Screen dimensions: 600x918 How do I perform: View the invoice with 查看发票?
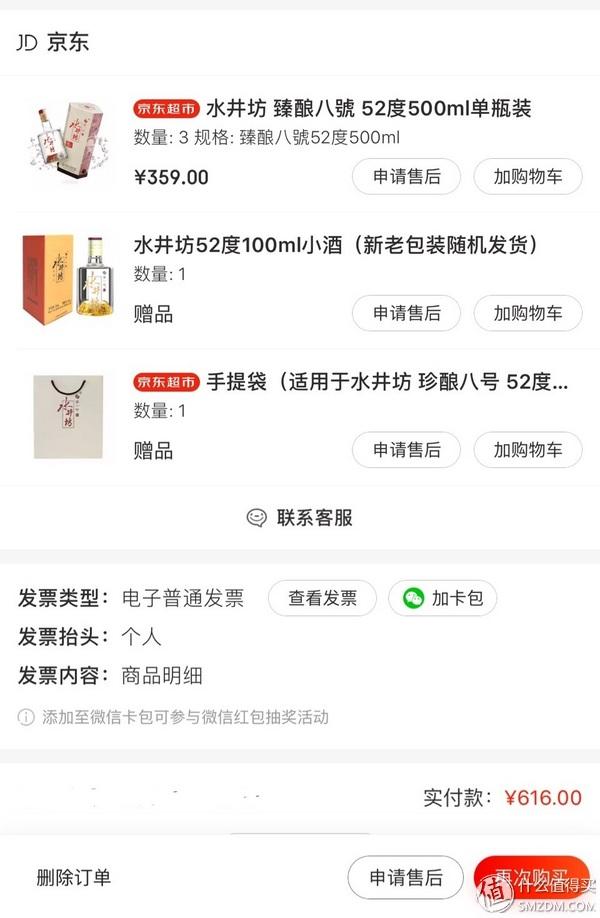[x=322, y=599]
